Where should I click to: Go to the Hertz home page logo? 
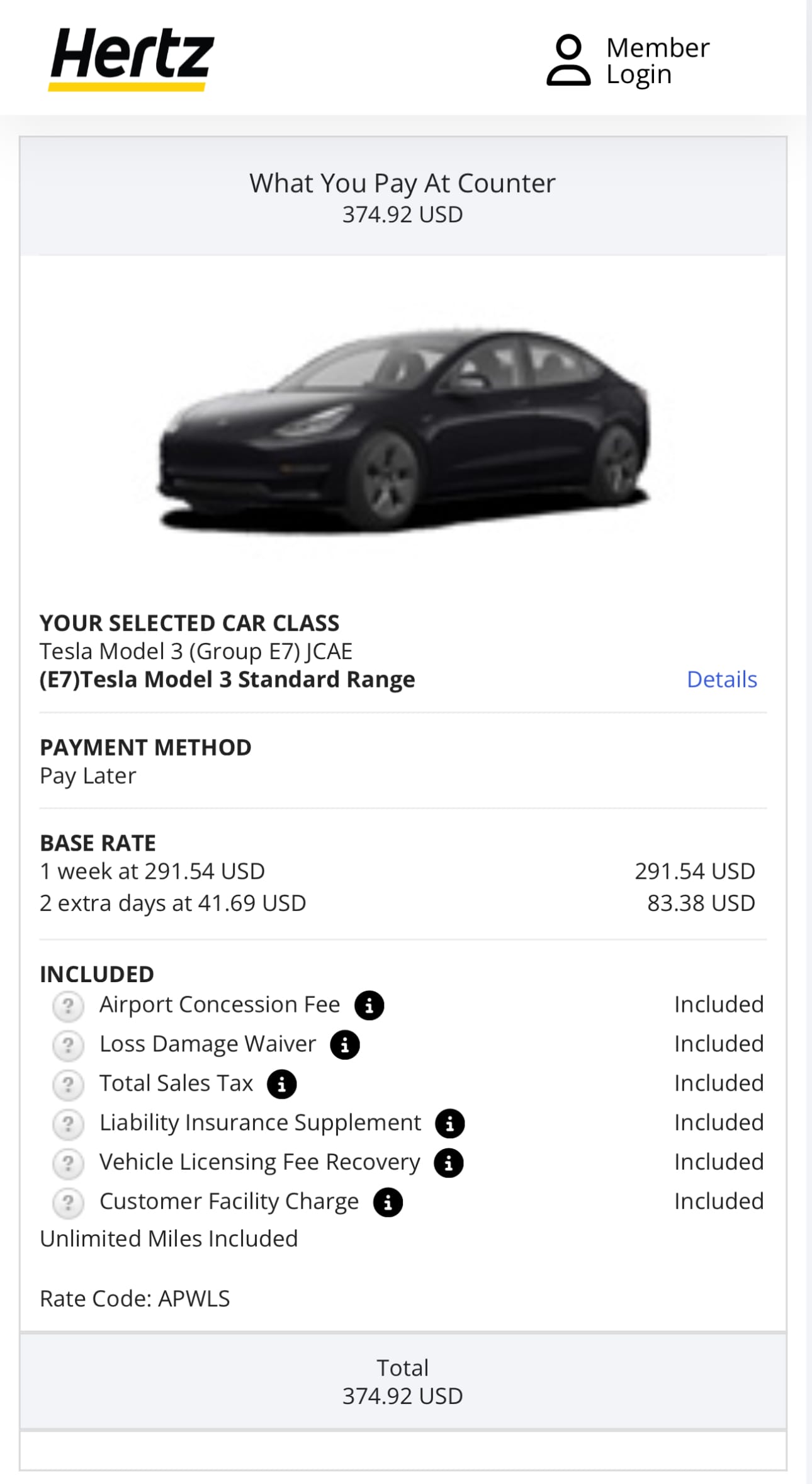pyautogui.click(x=132, y=59)
